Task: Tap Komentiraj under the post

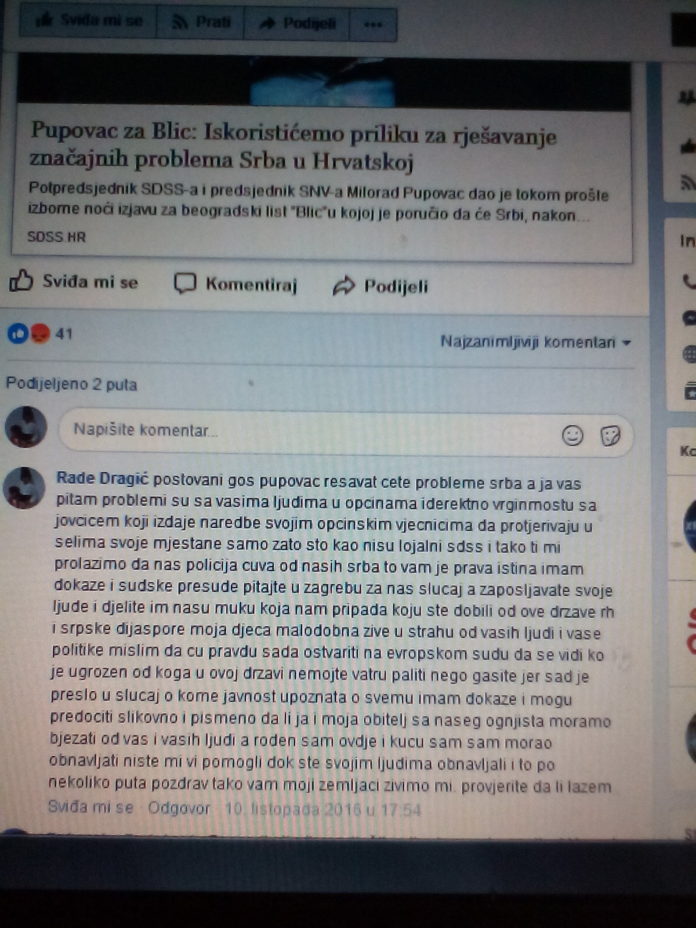Action: pos(236,284)
